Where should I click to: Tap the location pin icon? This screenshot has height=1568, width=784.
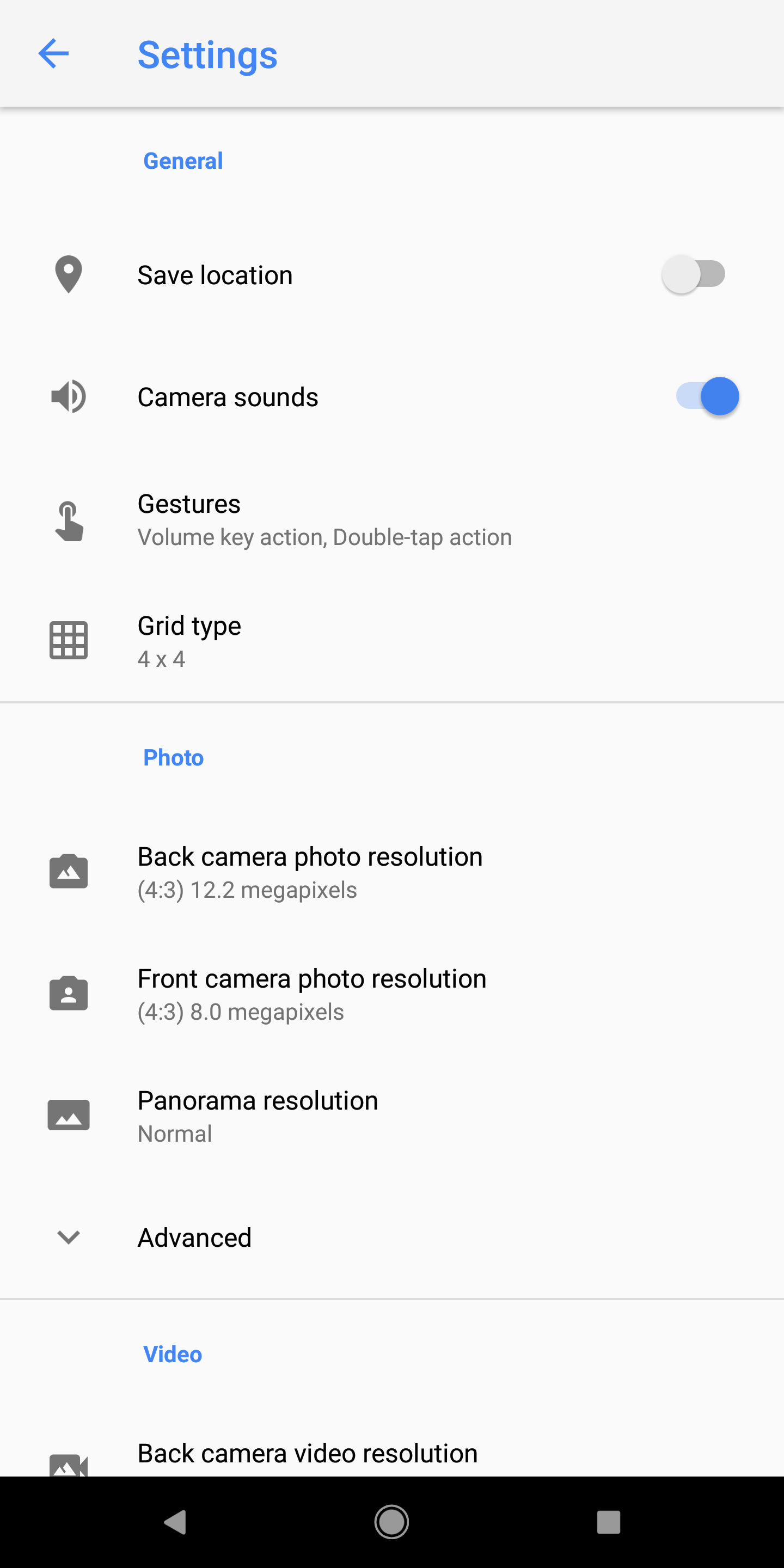[68, 274]
